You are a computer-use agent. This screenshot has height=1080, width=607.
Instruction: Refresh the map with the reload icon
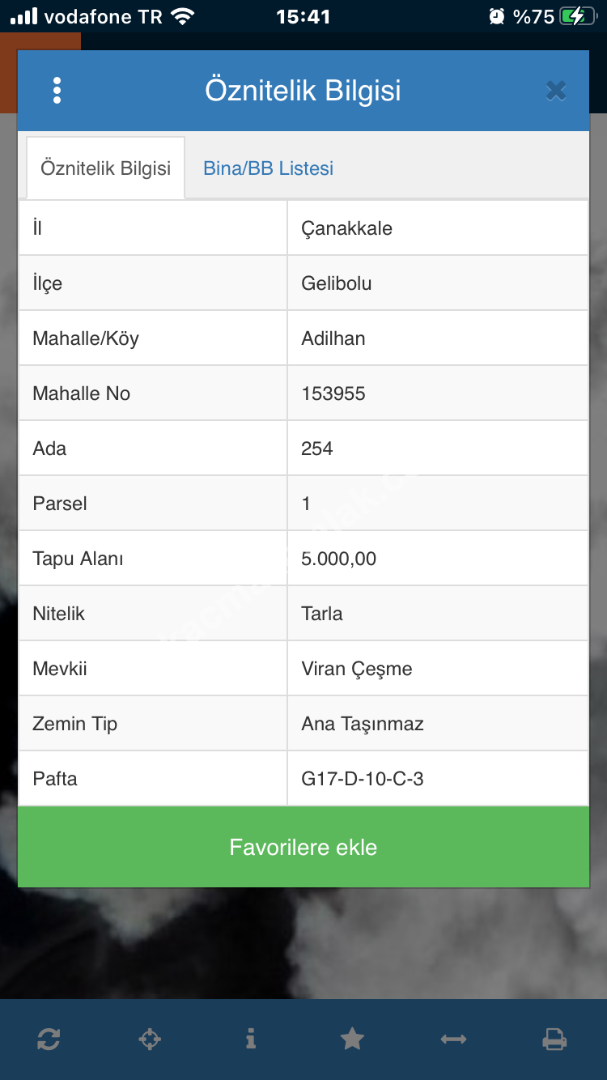[x=48, y=1039]
